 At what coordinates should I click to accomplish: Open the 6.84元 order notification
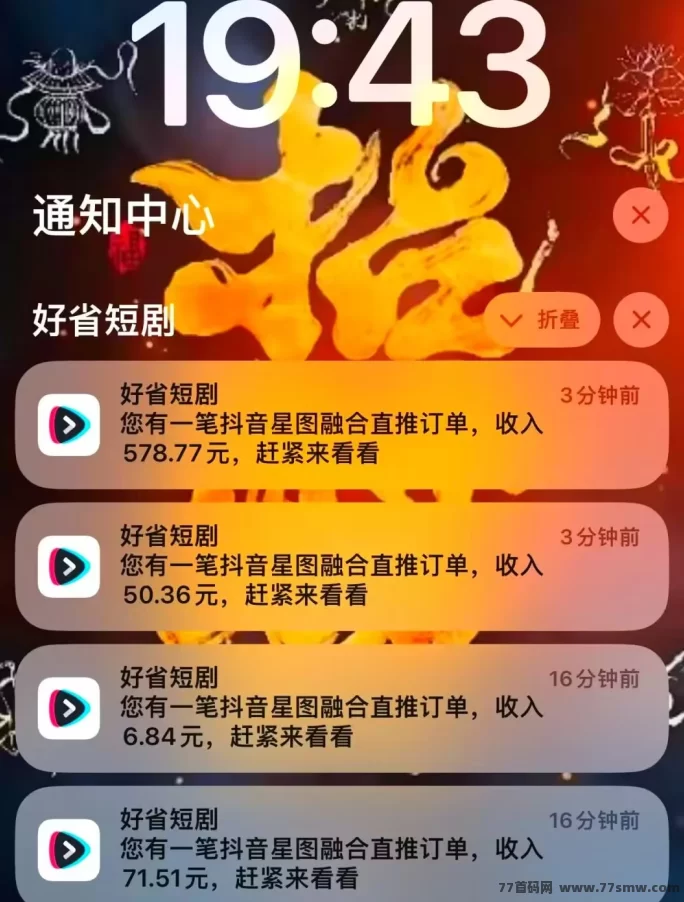tap(342, 708)
